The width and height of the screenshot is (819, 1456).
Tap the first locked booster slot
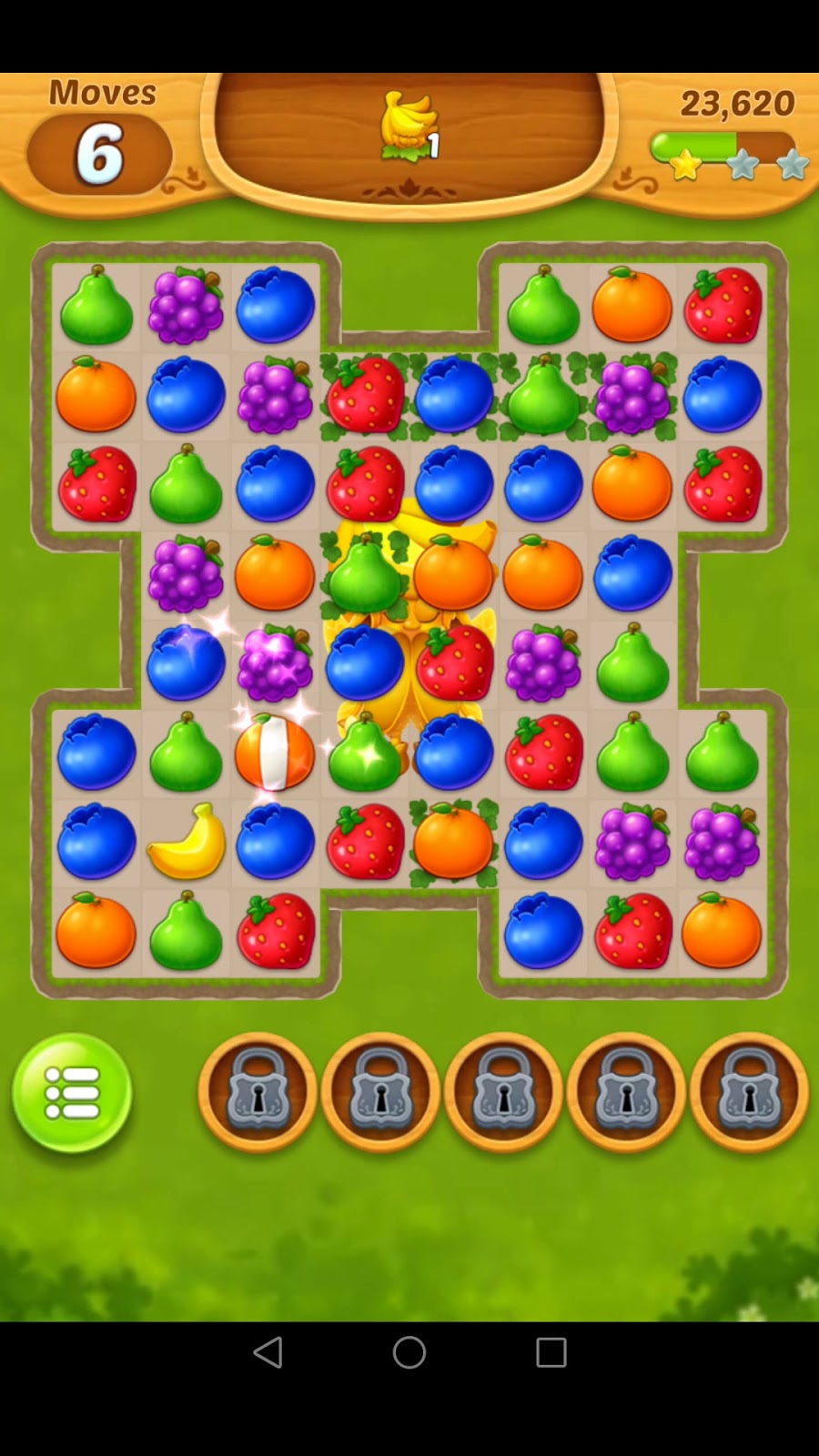258,1092
